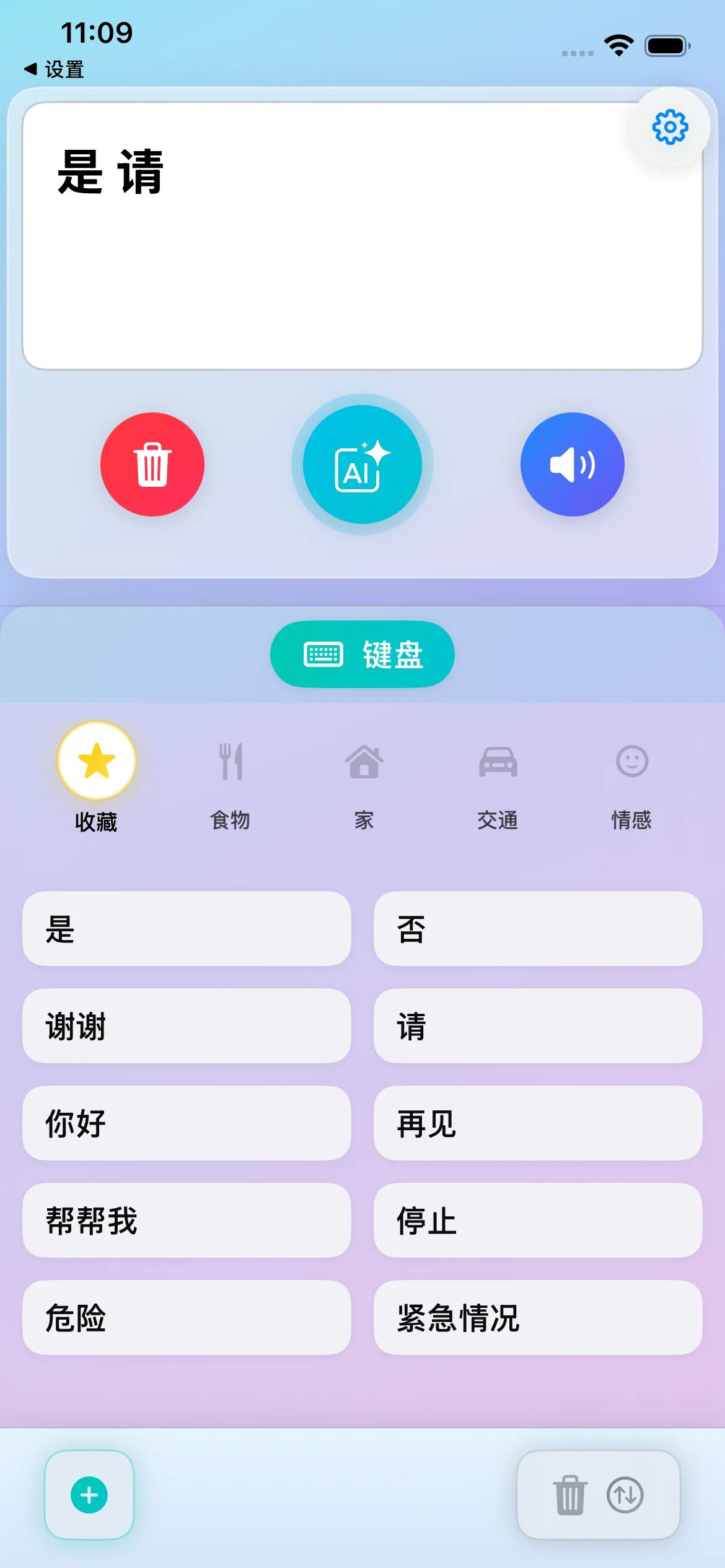The image size is (725, 1568).
Task: Switch to the 交通 category
Action: click(x=498, y=785)
